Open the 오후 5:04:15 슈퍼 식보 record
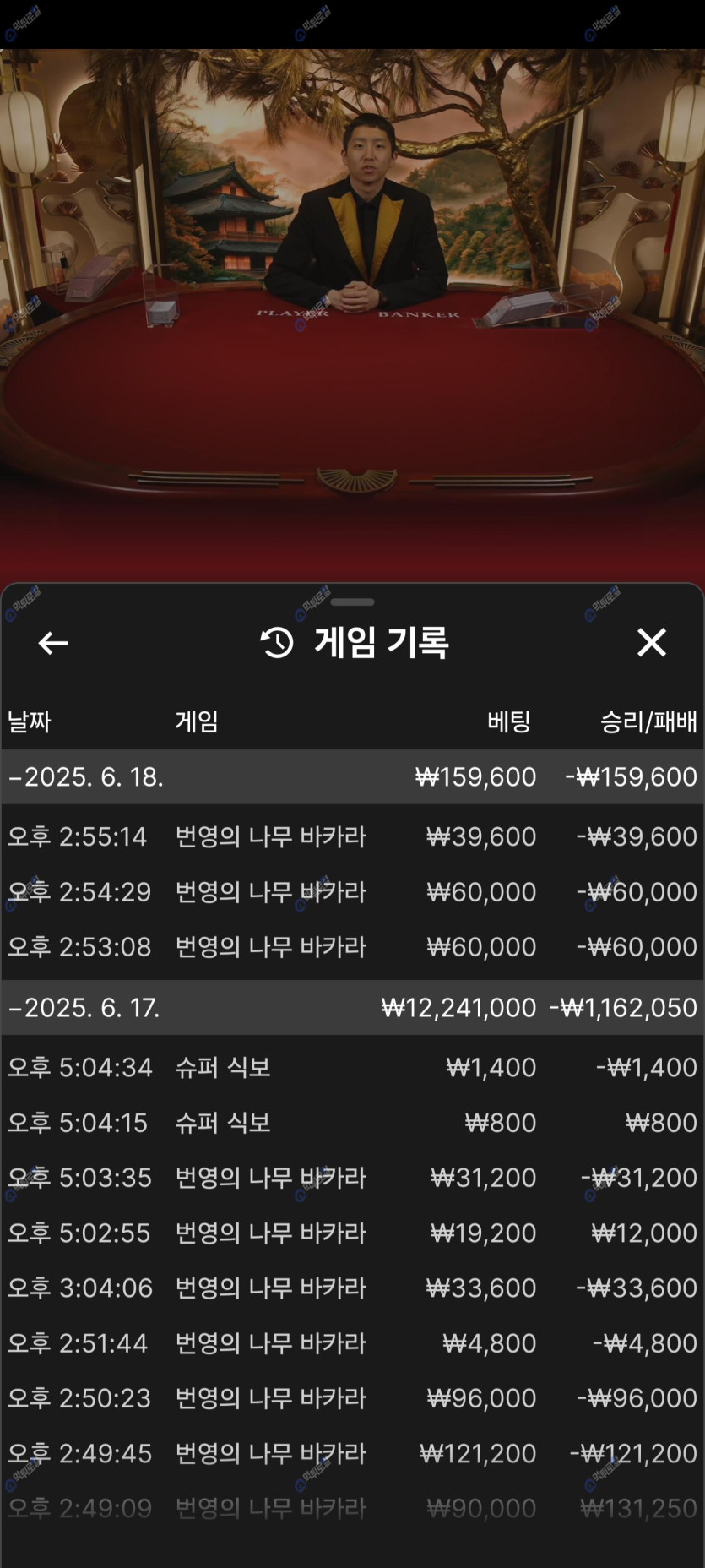705x1568 pixels. click(352, 1122)
